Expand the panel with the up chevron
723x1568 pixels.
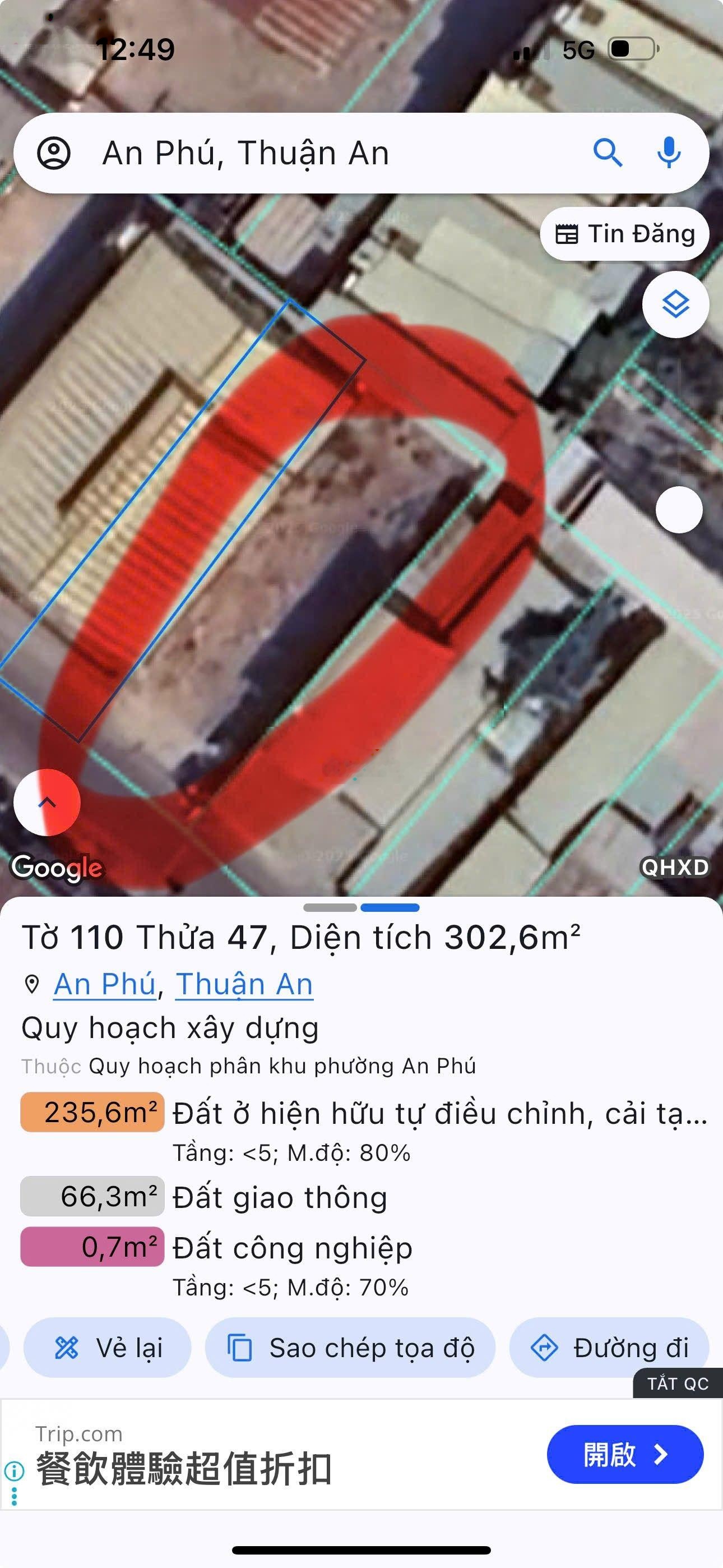[47, 803]
